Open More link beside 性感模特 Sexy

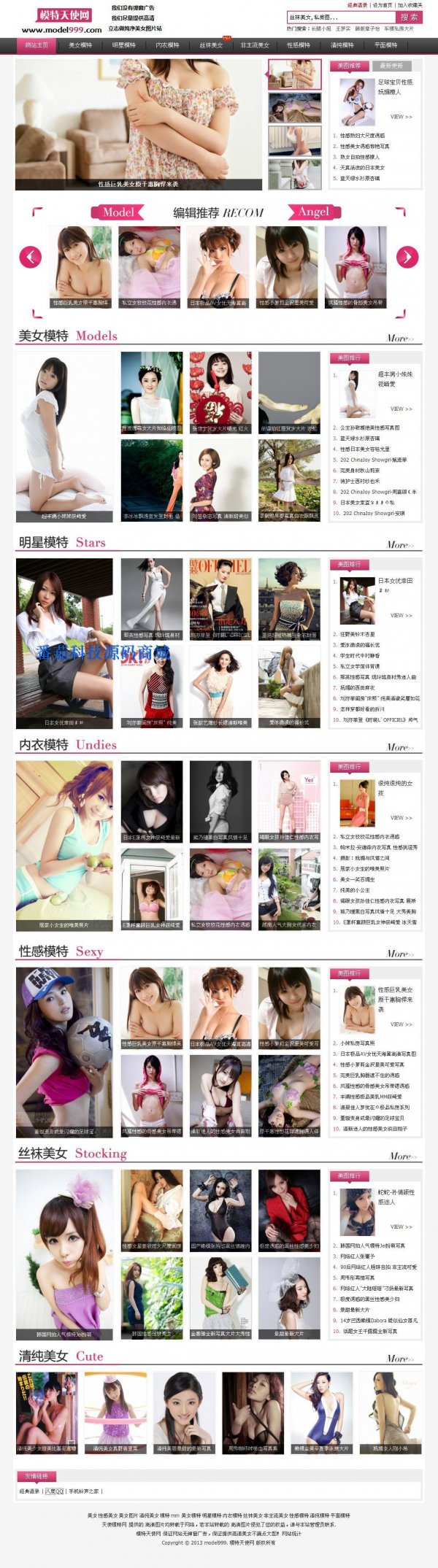[400, 954]
